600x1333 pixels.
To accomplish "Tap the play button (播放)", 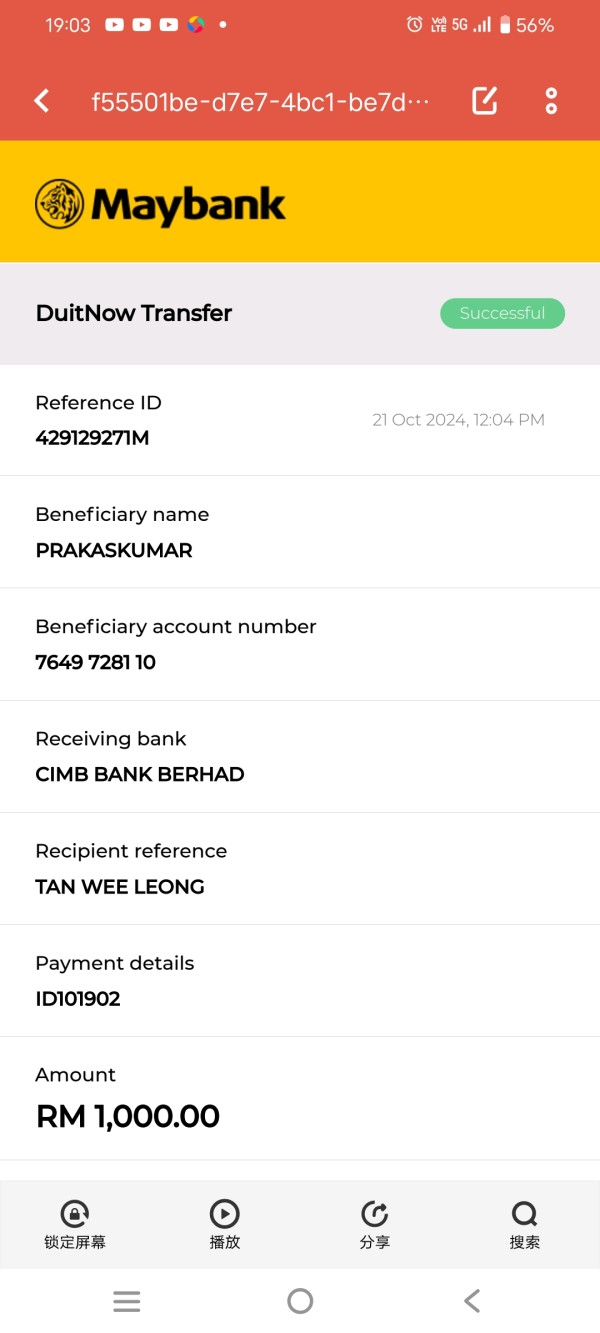I will click(x=225, y=1225).
